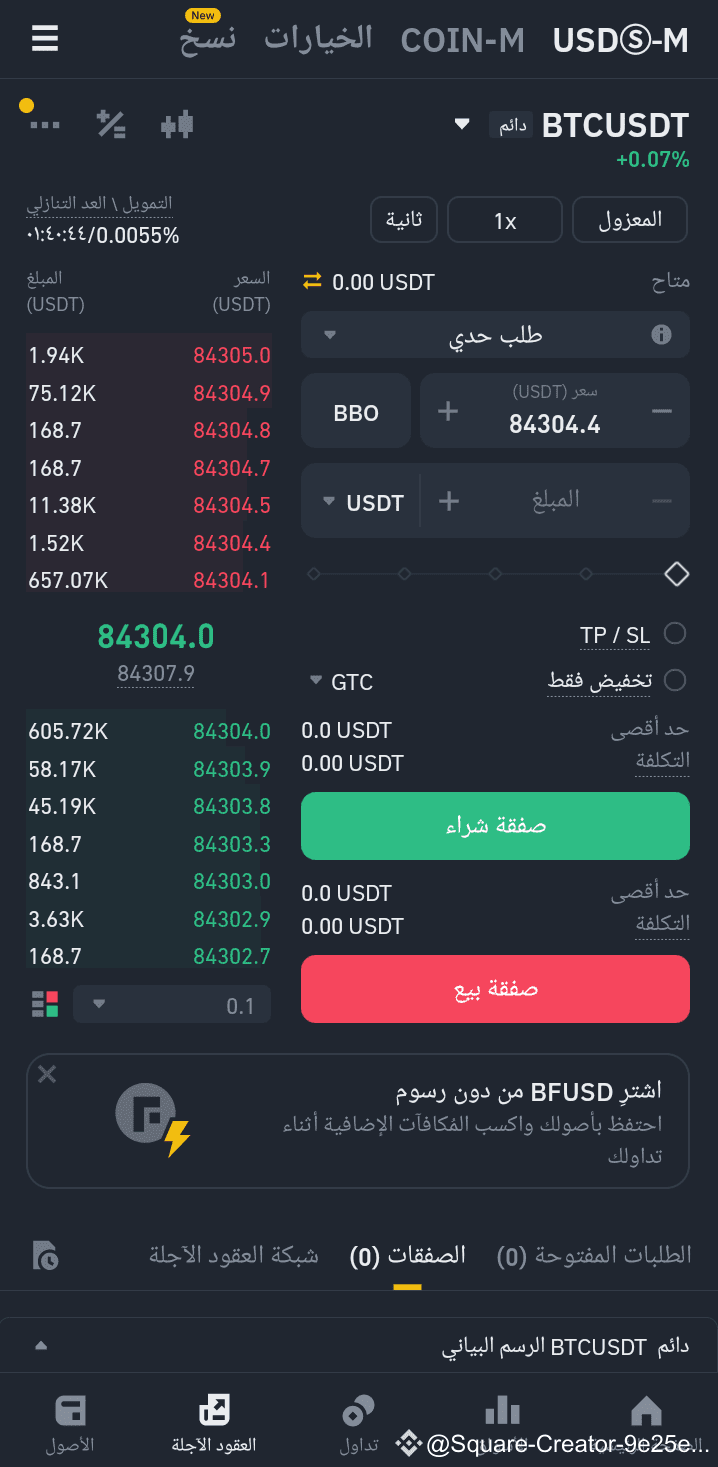Open the طلب حدي order type dropdown
The width and height of the screenshot is (718, 1467).
tap(495, 335)
